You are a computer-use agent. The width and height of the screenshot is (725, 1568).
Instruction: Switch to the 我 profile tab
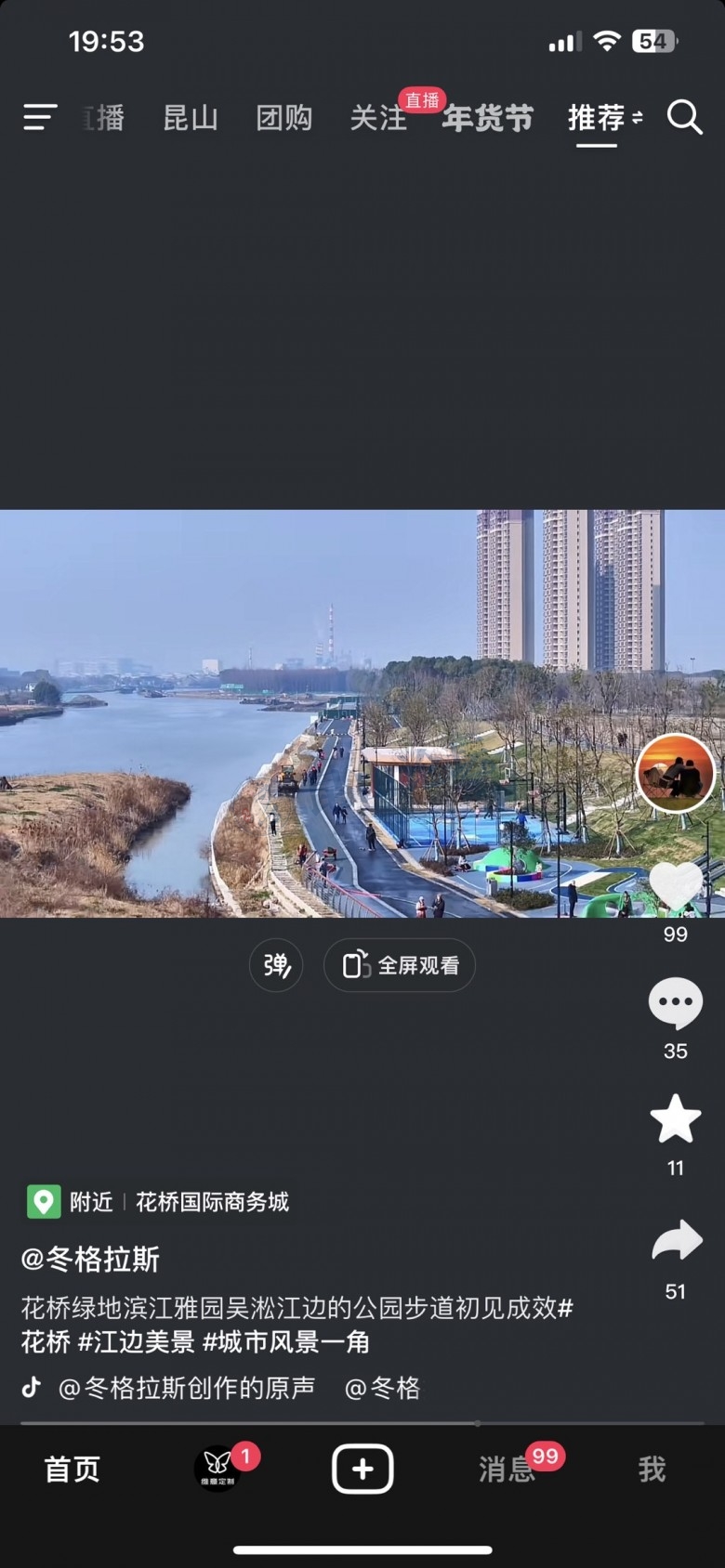652,1469
